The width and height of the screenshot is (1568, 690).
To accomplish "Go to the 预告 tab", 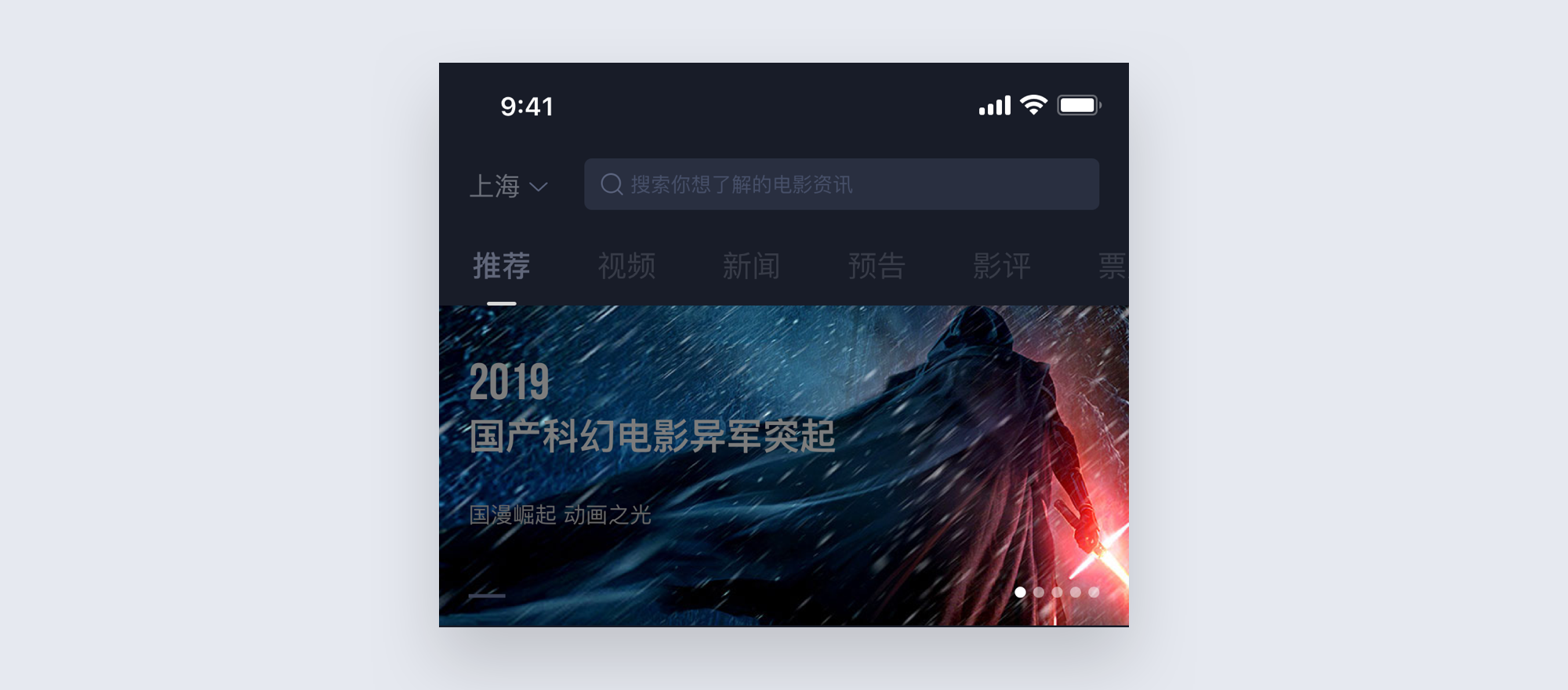I will (x=877, y=267).
